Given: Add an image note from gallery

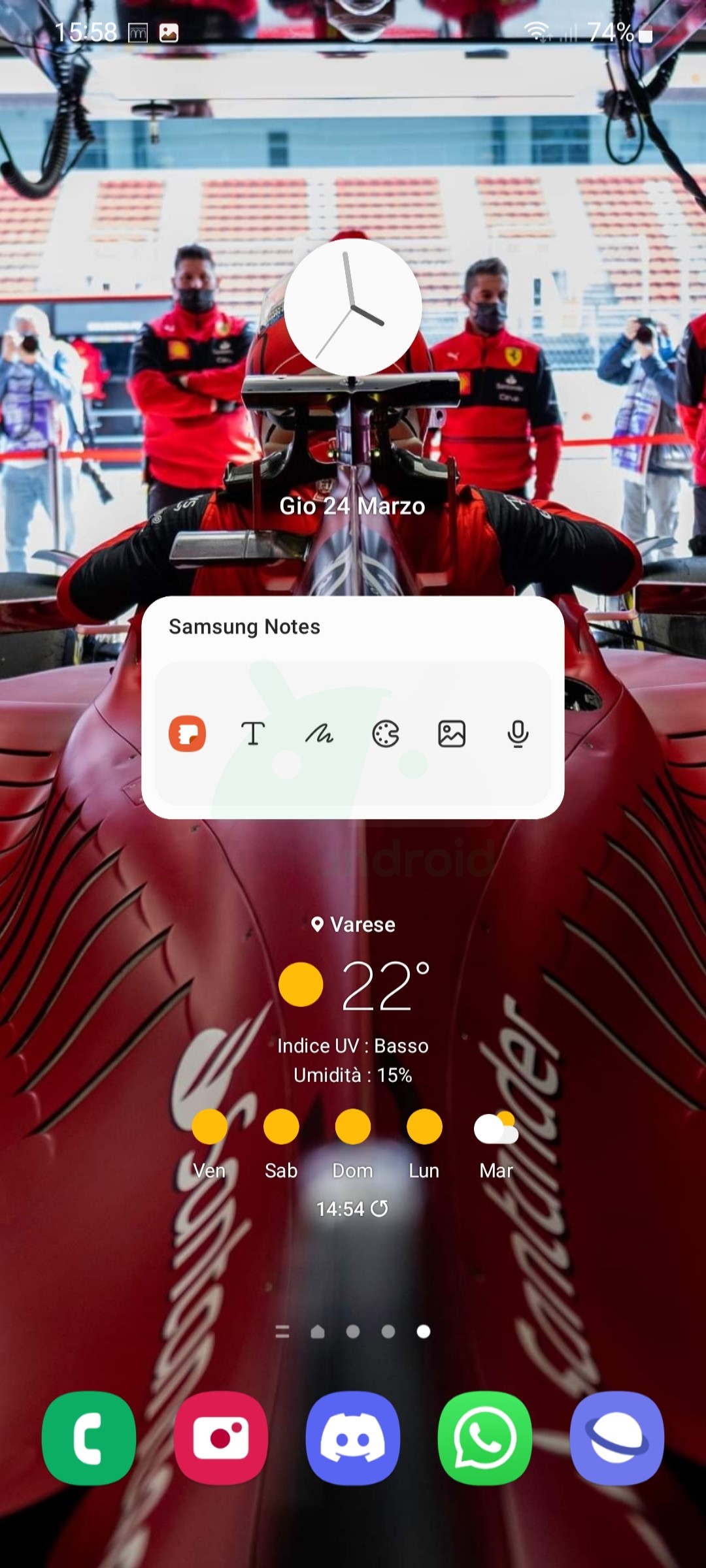Looking at the screenshot, I should point(452,734).
